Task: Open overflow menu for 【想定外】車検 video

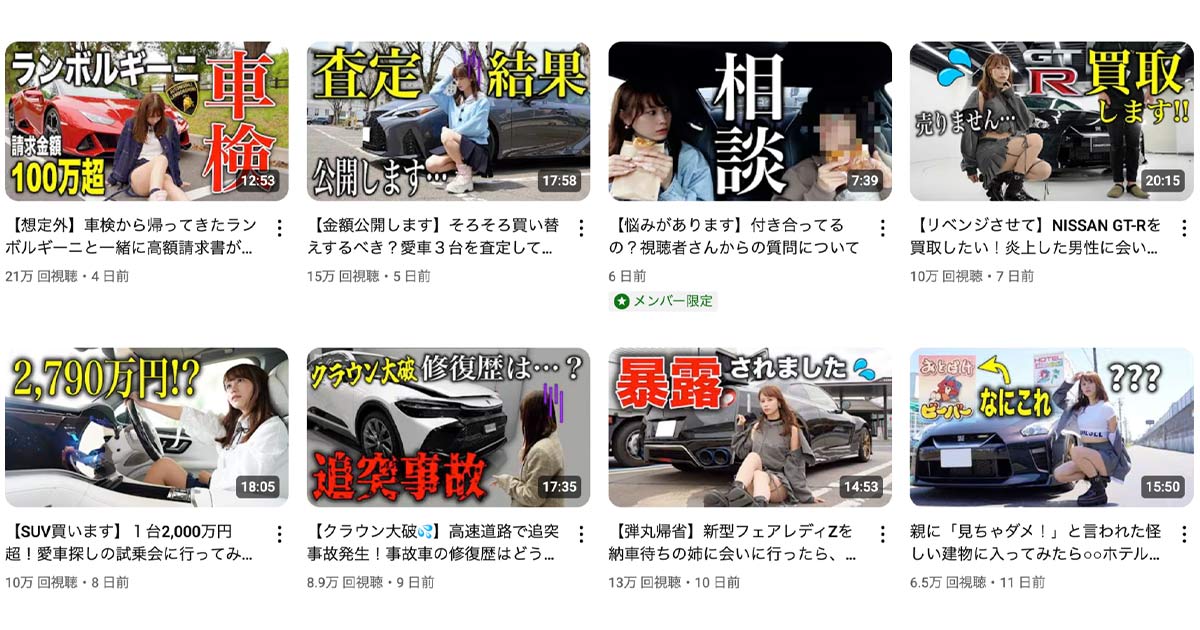Action: pyautogui.click(x=279, y=228)
